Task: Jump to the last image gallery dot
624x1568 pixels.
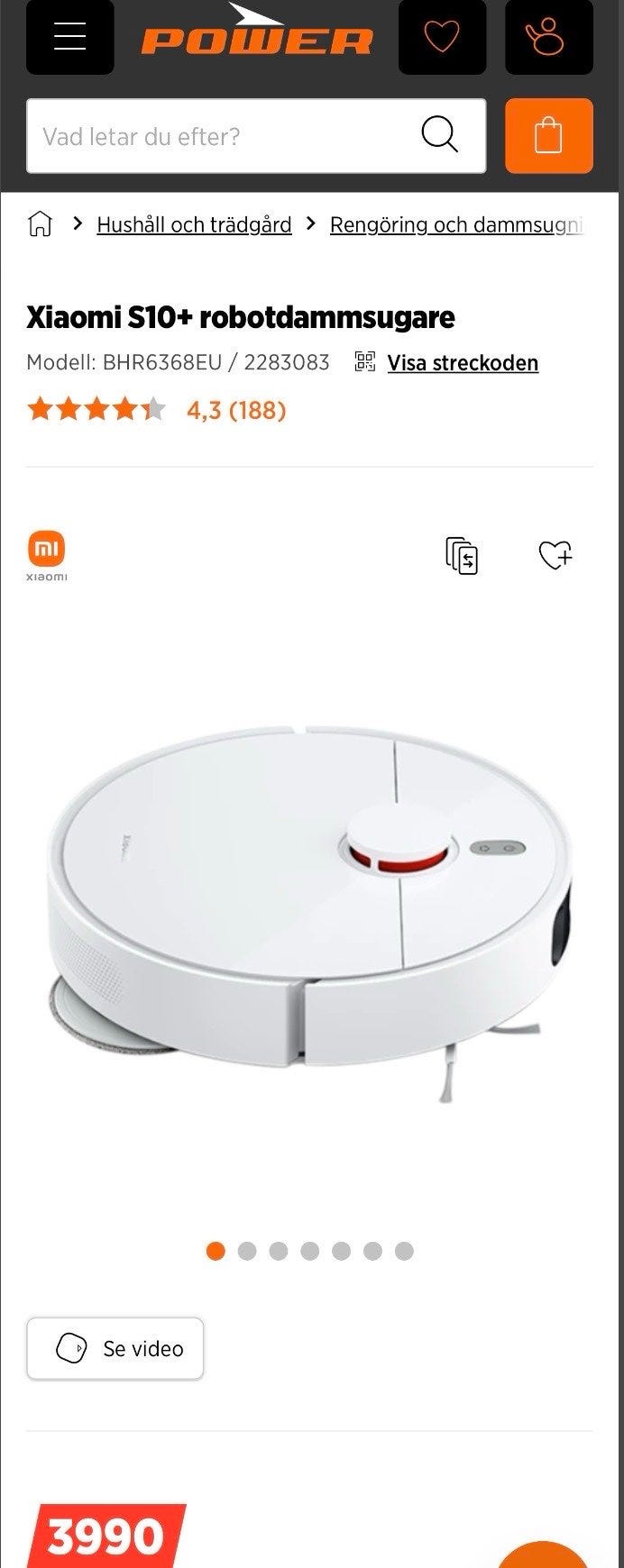Action: click(x=404, y=1251)
